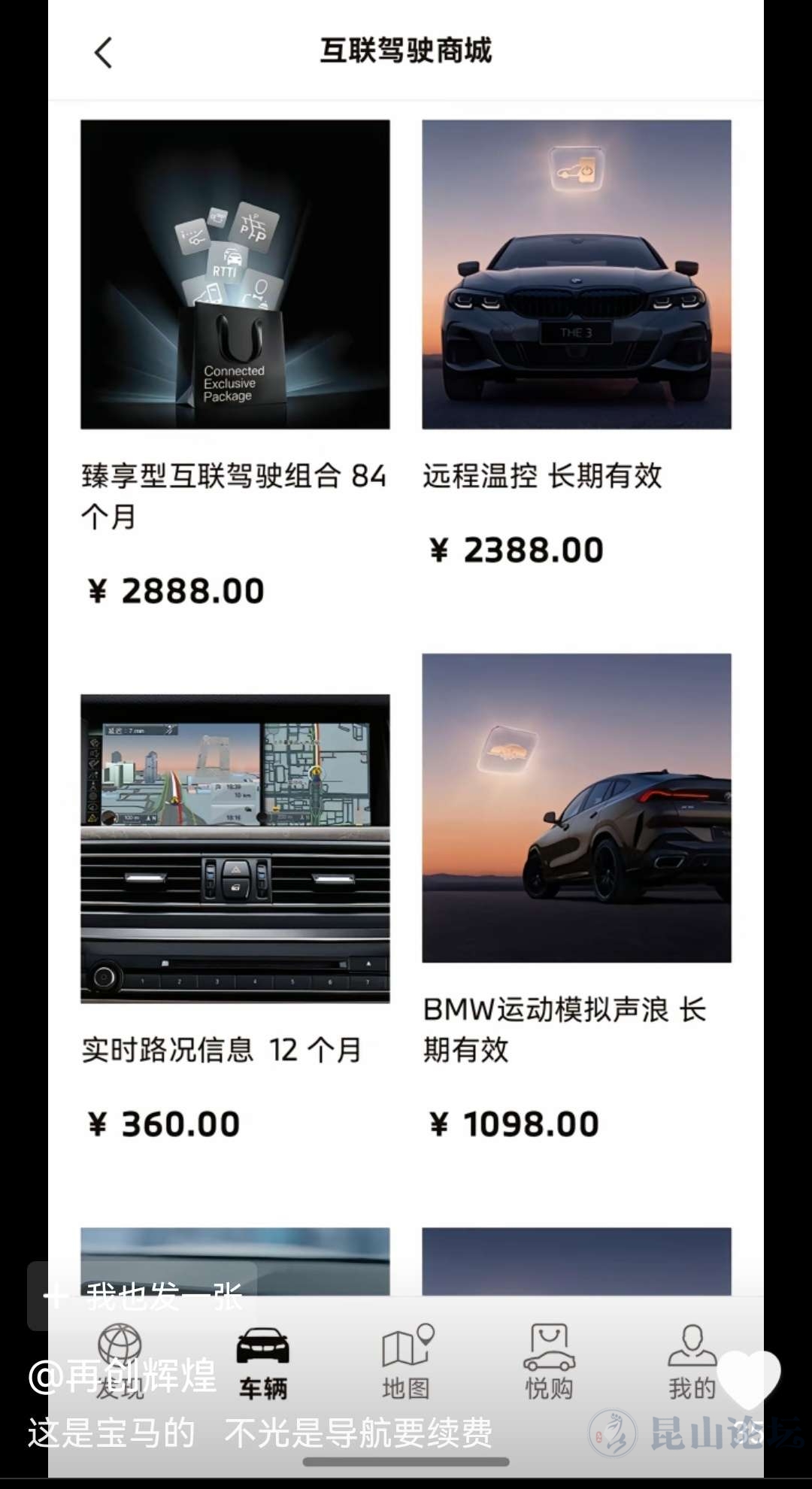
Task: Open 实时路况信息 12个月 product
Action: coord(235,848)
